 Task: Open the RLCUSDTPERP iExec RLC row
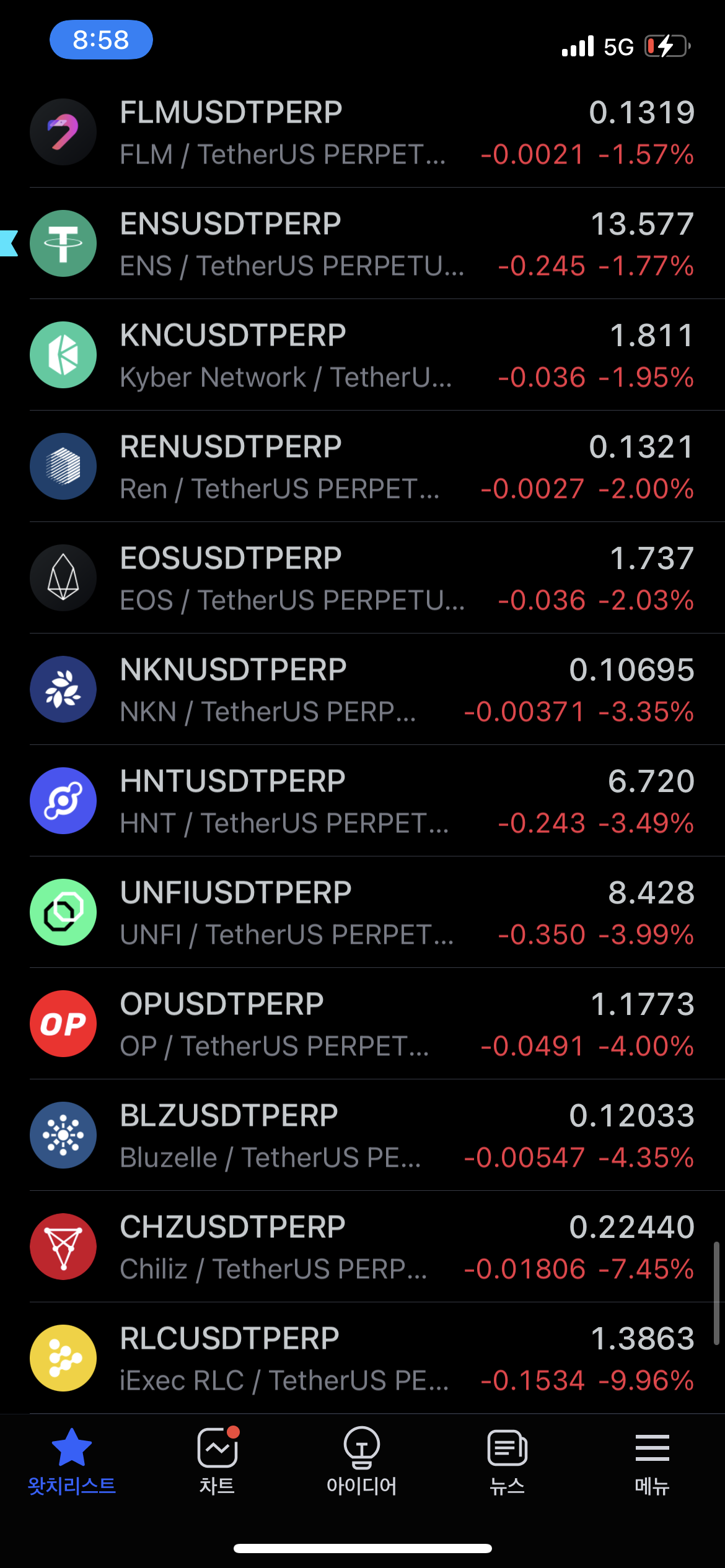(362, 1358)
